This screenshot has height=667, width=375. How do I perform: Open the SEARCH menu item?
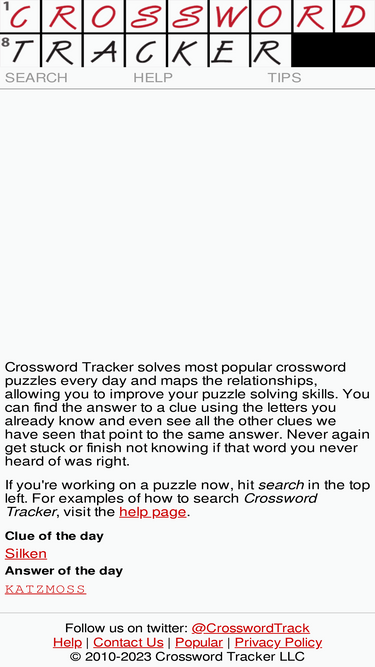pyautogui.click(x=36, y=78)
